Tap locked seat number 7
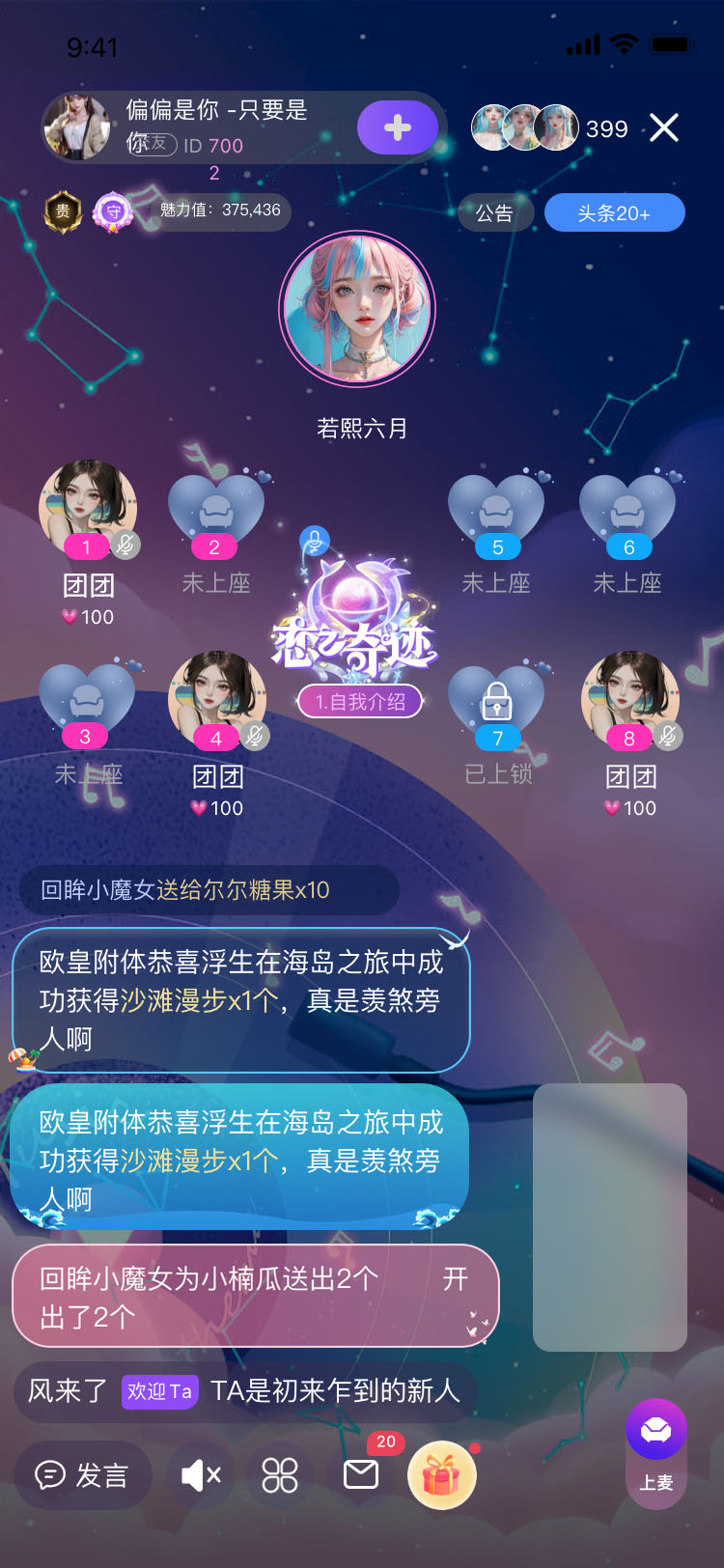 [496, 702]
